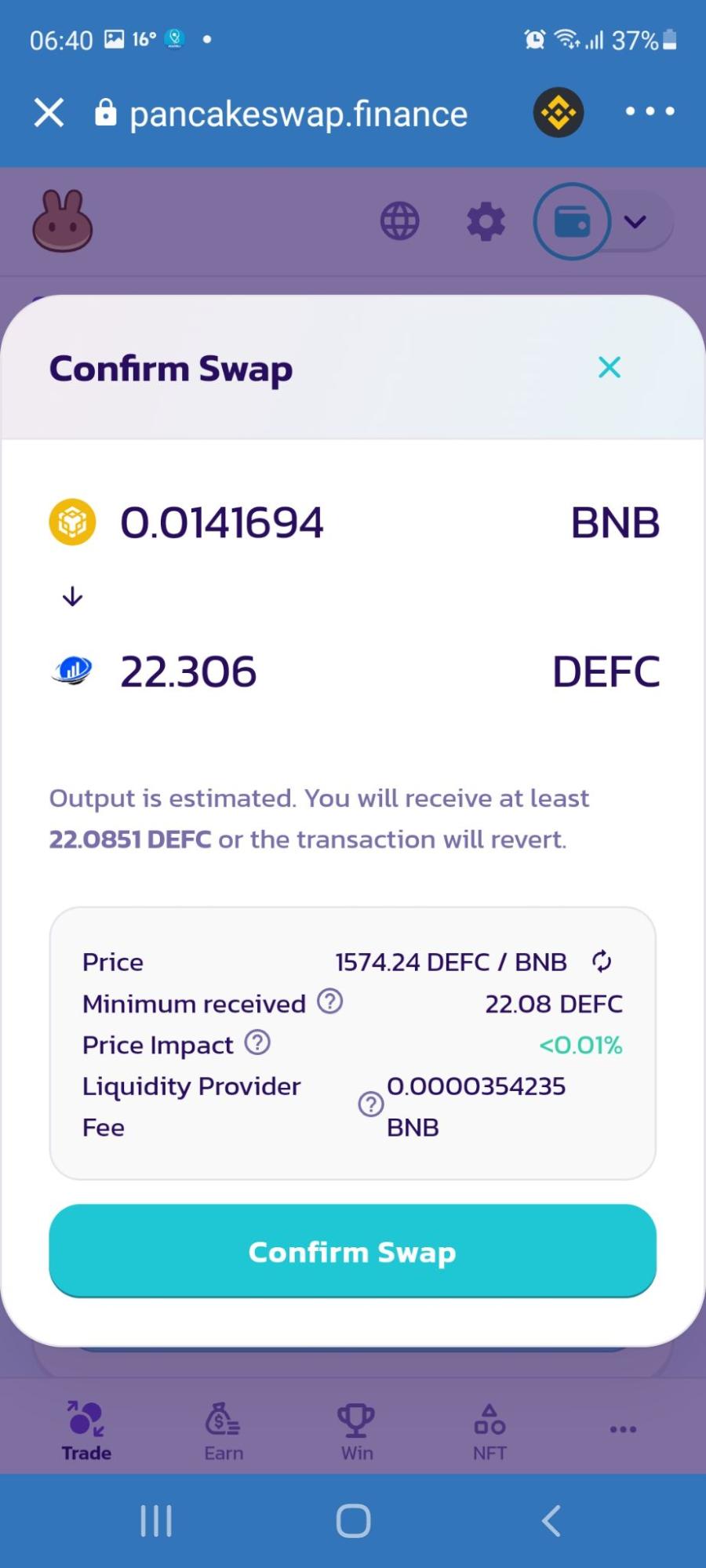Image resolution: width=706 pixels, height=1568 pixels.
Task: Open the language globe selector
Action: (400, 220)
